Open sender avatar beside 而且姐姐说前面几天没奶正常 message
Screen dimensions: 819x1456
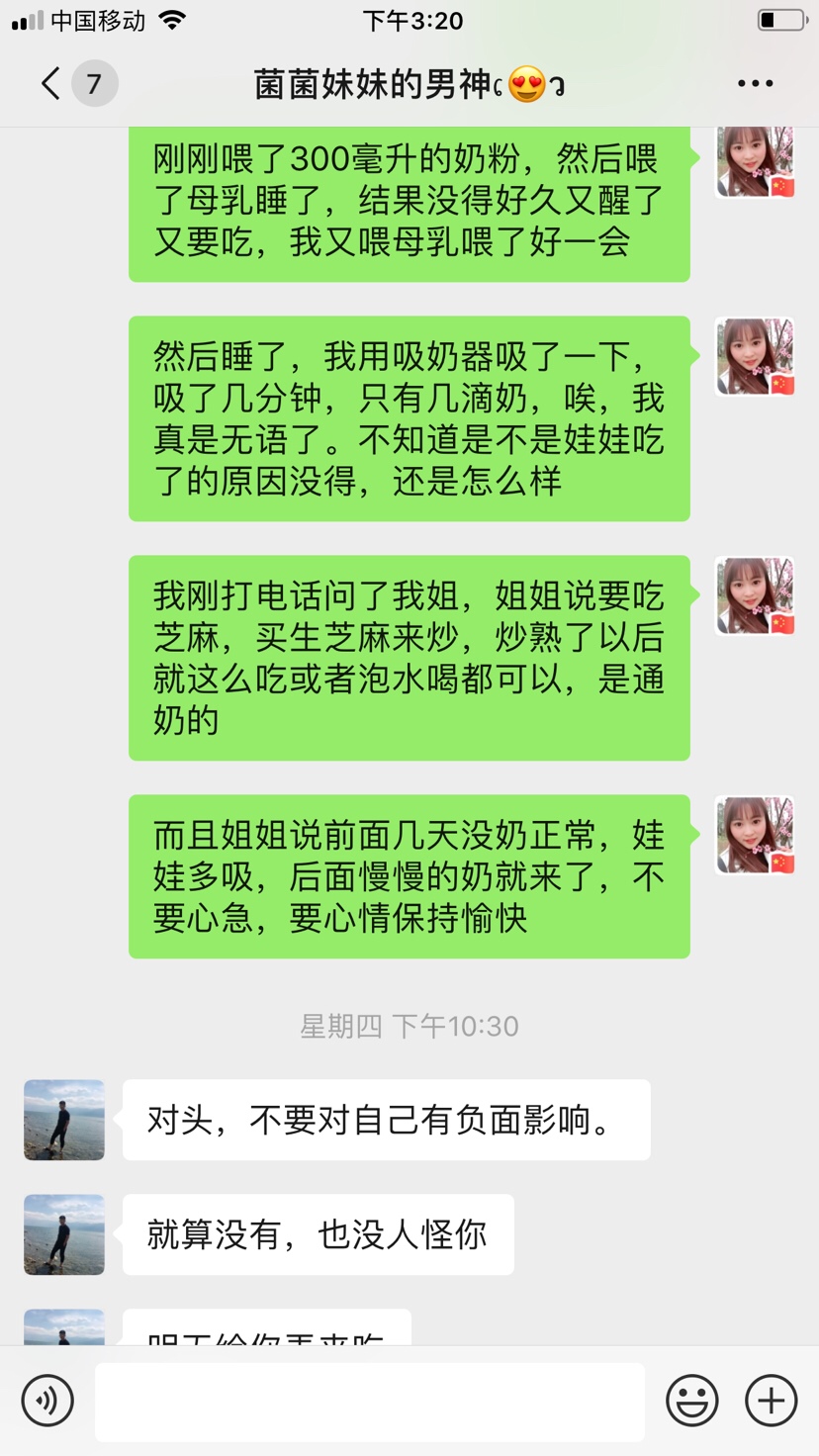[x=755, y=835]
